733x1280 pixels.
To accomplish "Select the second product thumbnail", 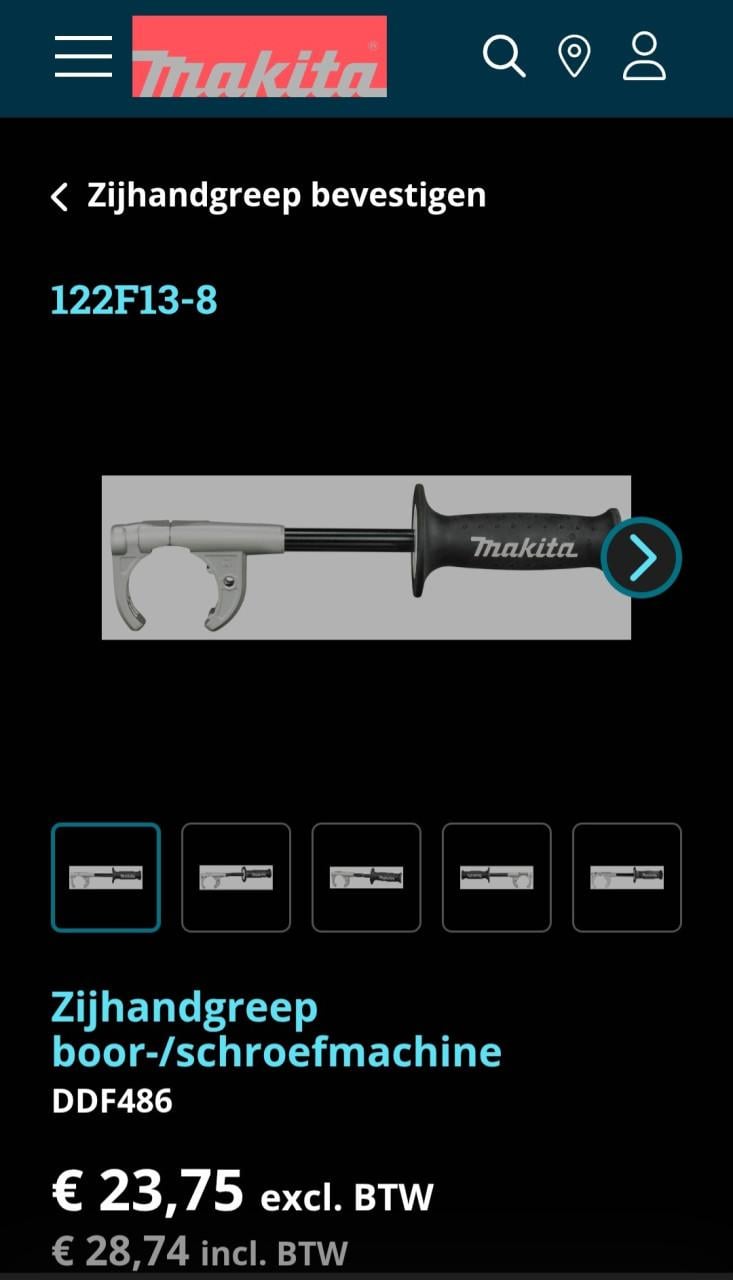I will tap(236, 877).
